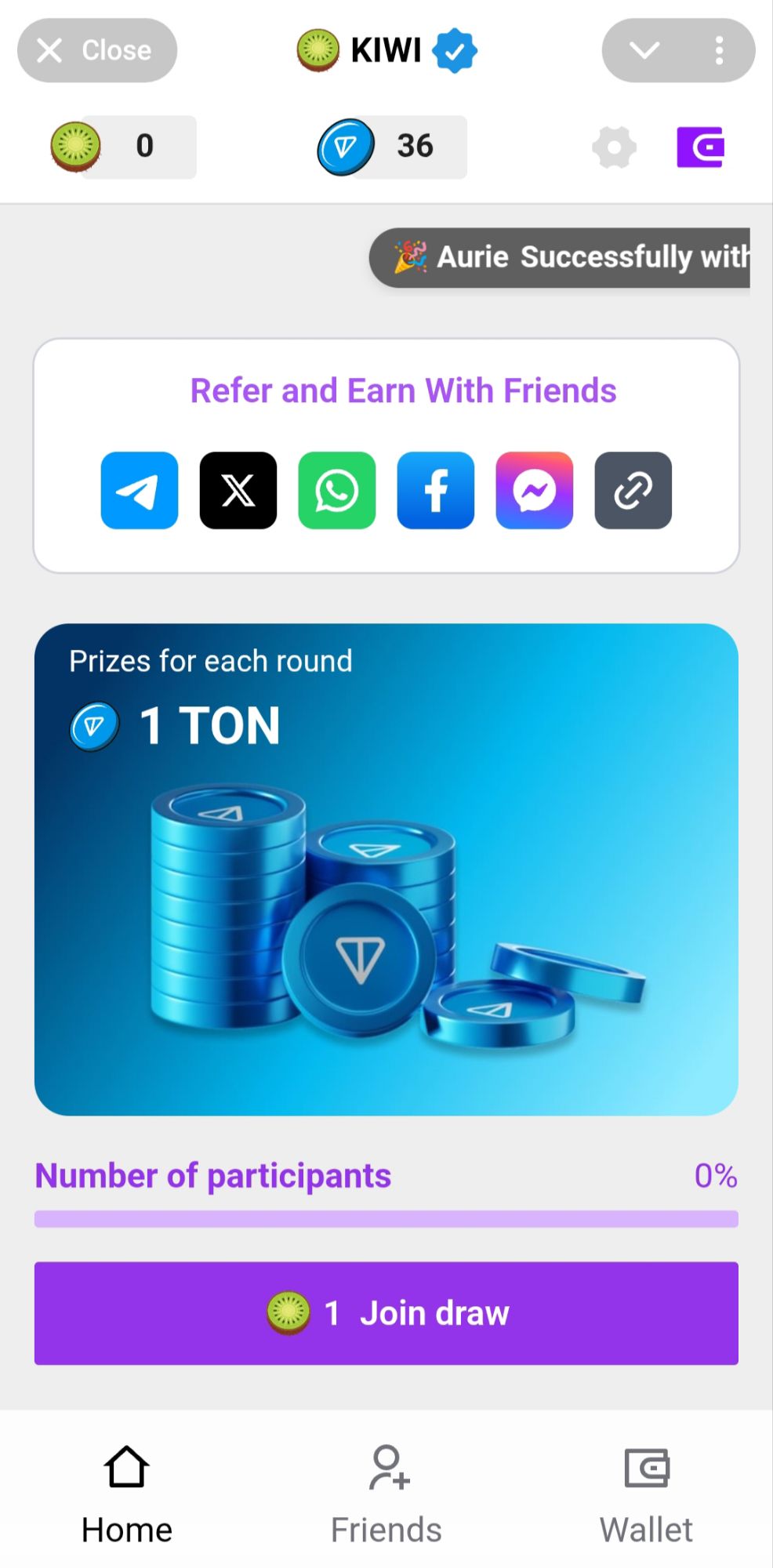Open the three-dot overflow menu
The width and height of the screenshot is (773, 1568).
click(719, 51)
